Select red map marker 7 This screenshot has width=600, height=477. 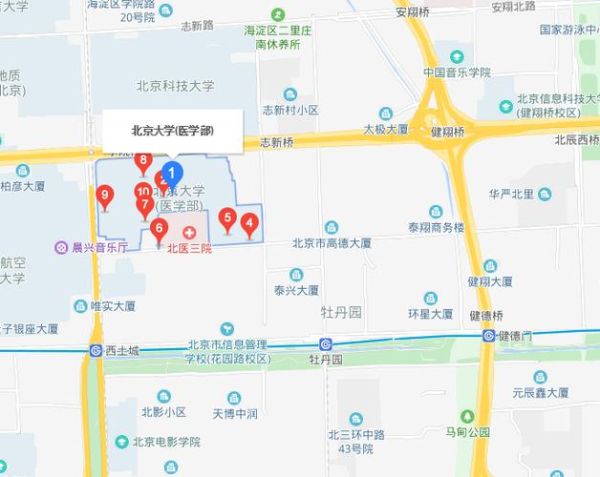pyautogui.click(x=145, y=206)
